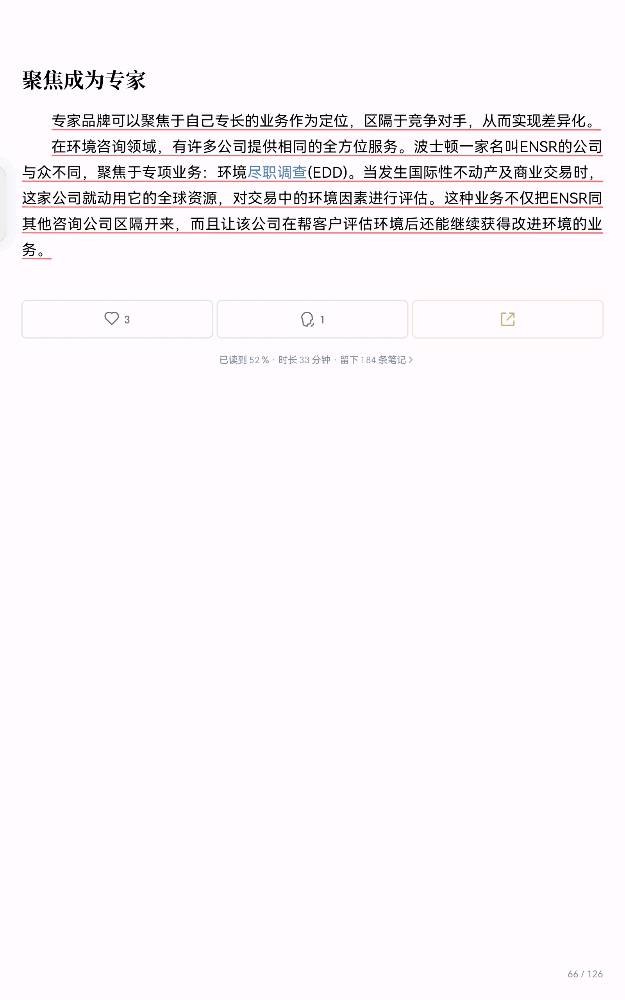The image size is (625, 1000).
Task: Like this chapter with the heart button
Action: click(x=116, y=319)
